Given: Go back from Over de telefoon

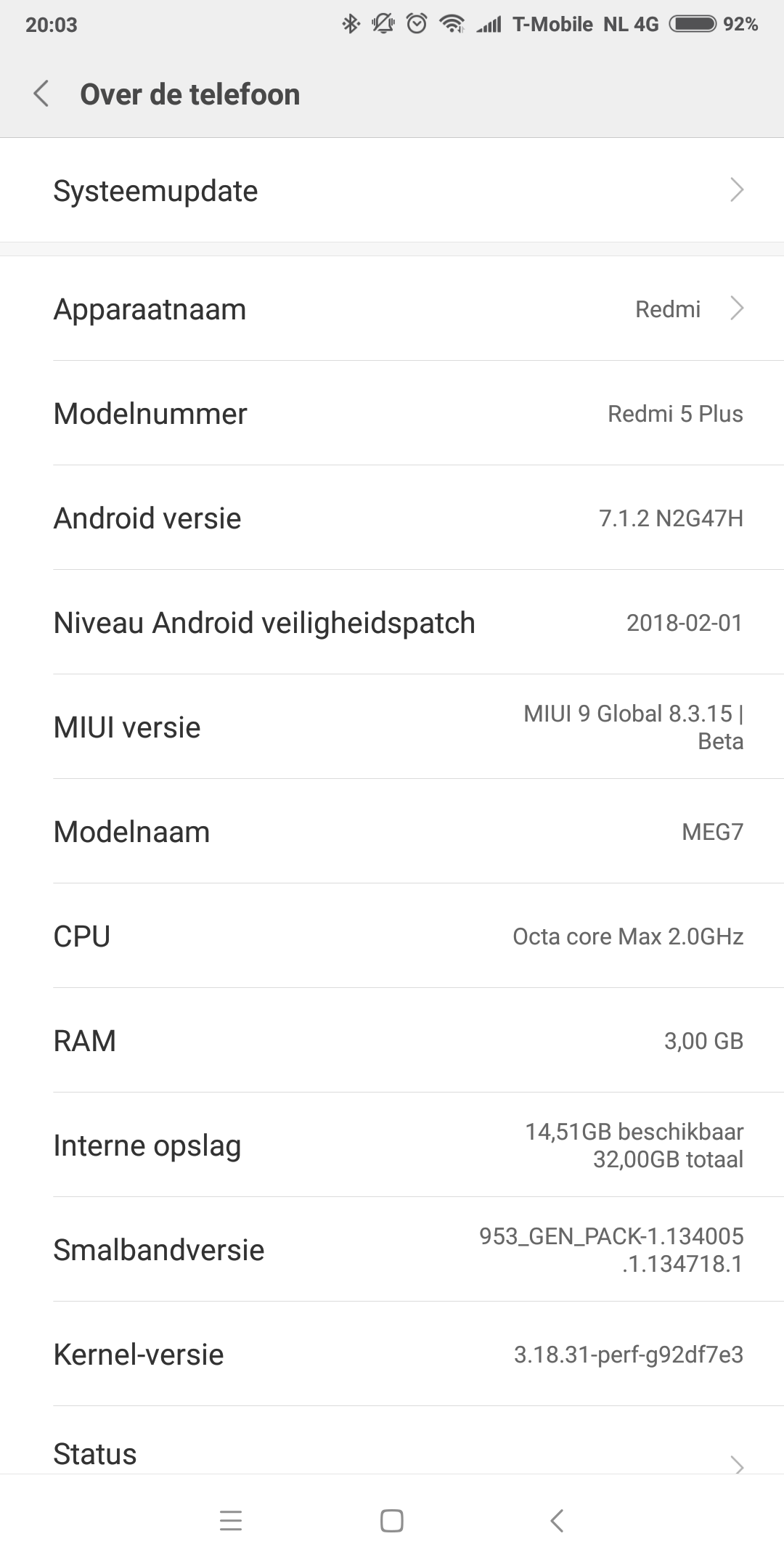Looking at the screenshot, I should pyautogui.click(x=41, y=94).
